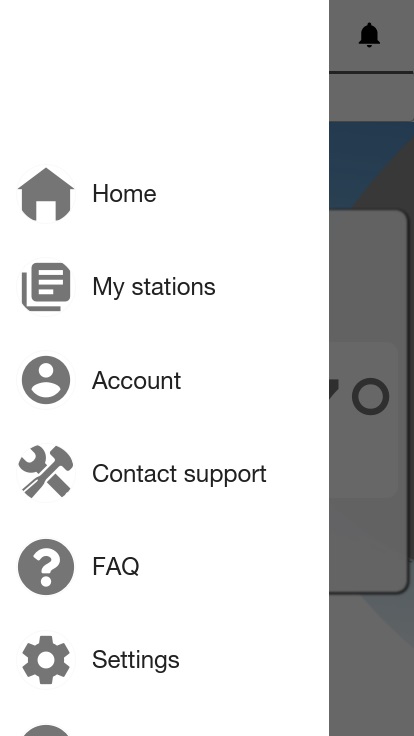414x736 pixels.
Task: Go to Home from the drawer
Action: 164,193
